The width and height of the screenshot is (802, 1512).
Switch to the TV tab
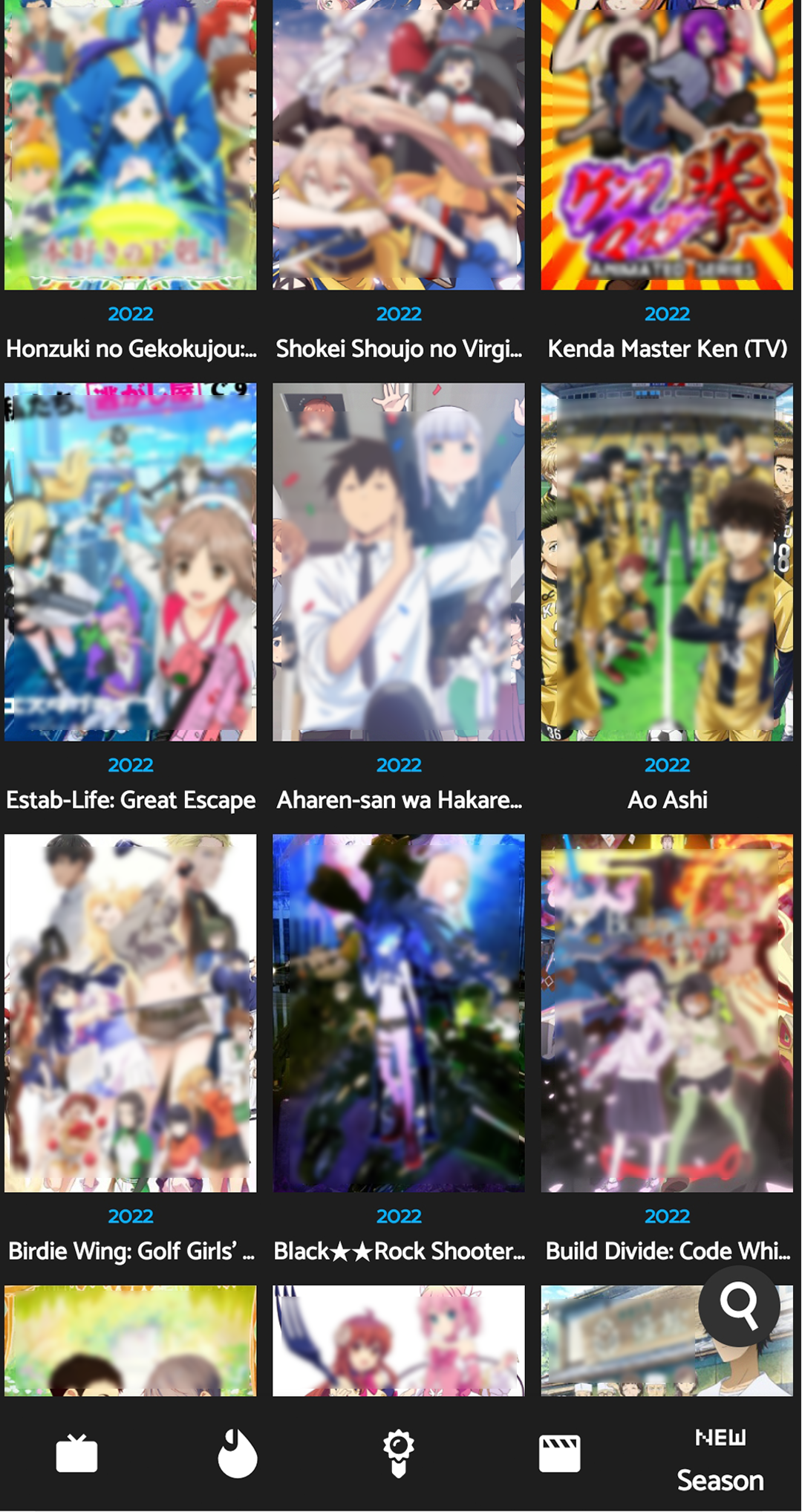[x=77, y=1453]
